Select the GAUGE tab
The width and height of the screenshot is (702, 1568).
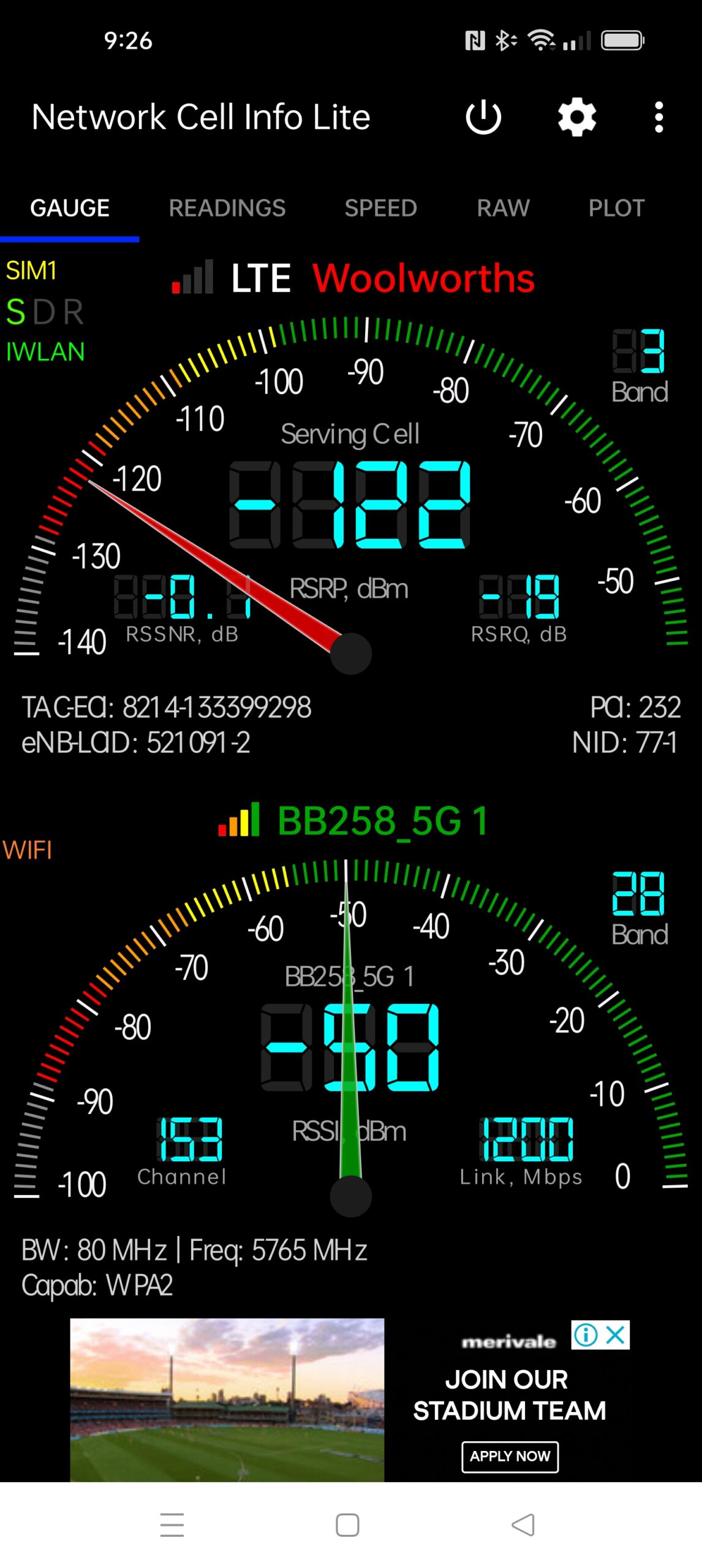[x=70, y=208]
